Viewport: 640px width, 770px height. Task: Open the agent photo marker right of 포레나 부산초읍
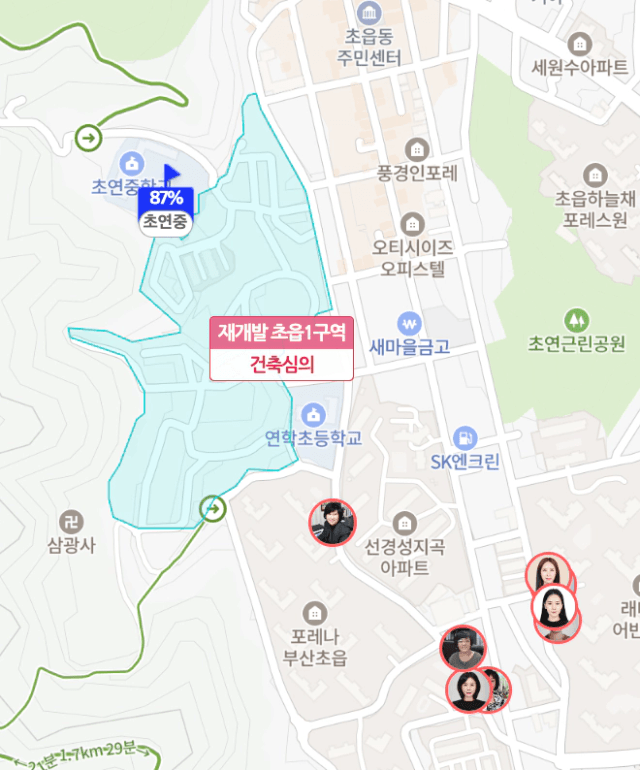[x=463, y=648]
